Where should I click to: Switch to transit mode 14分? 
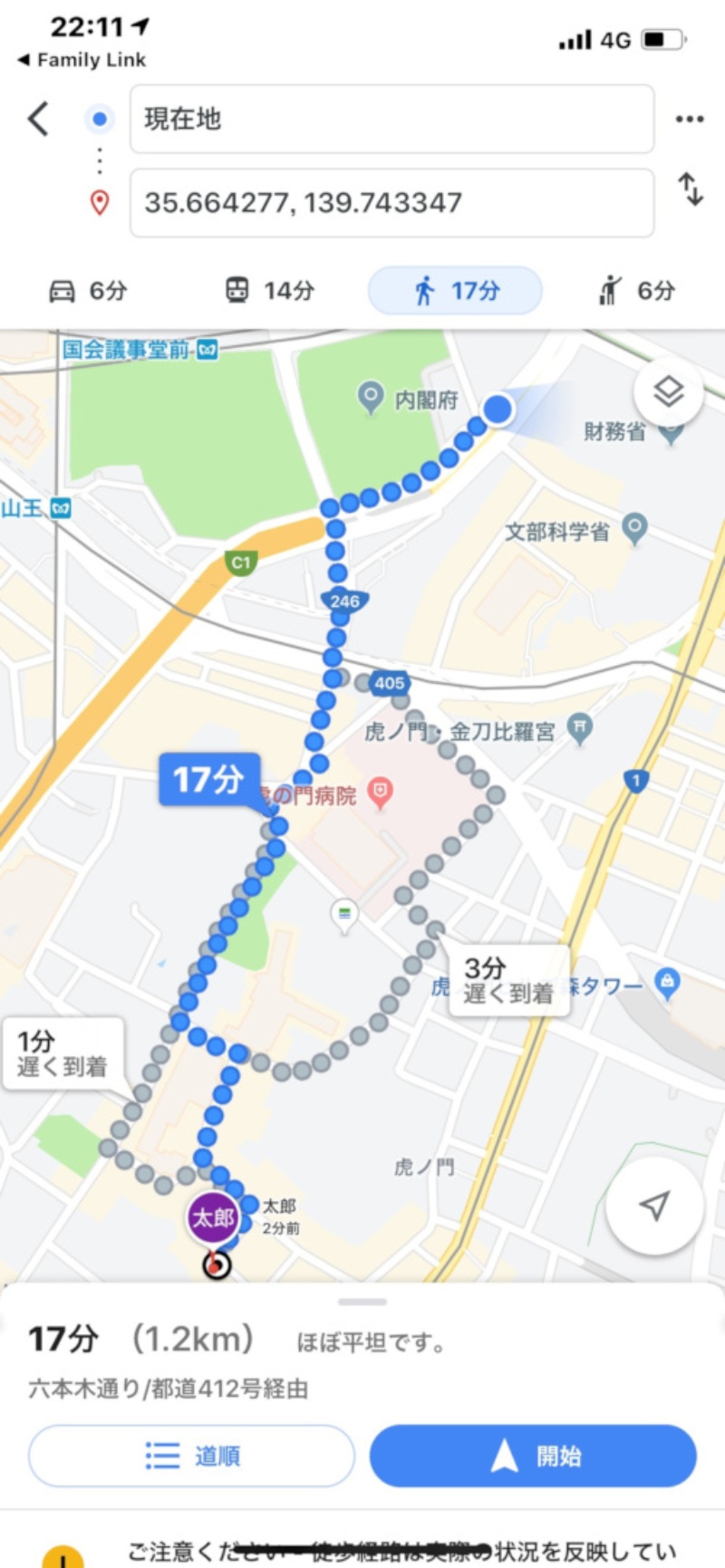269,291
